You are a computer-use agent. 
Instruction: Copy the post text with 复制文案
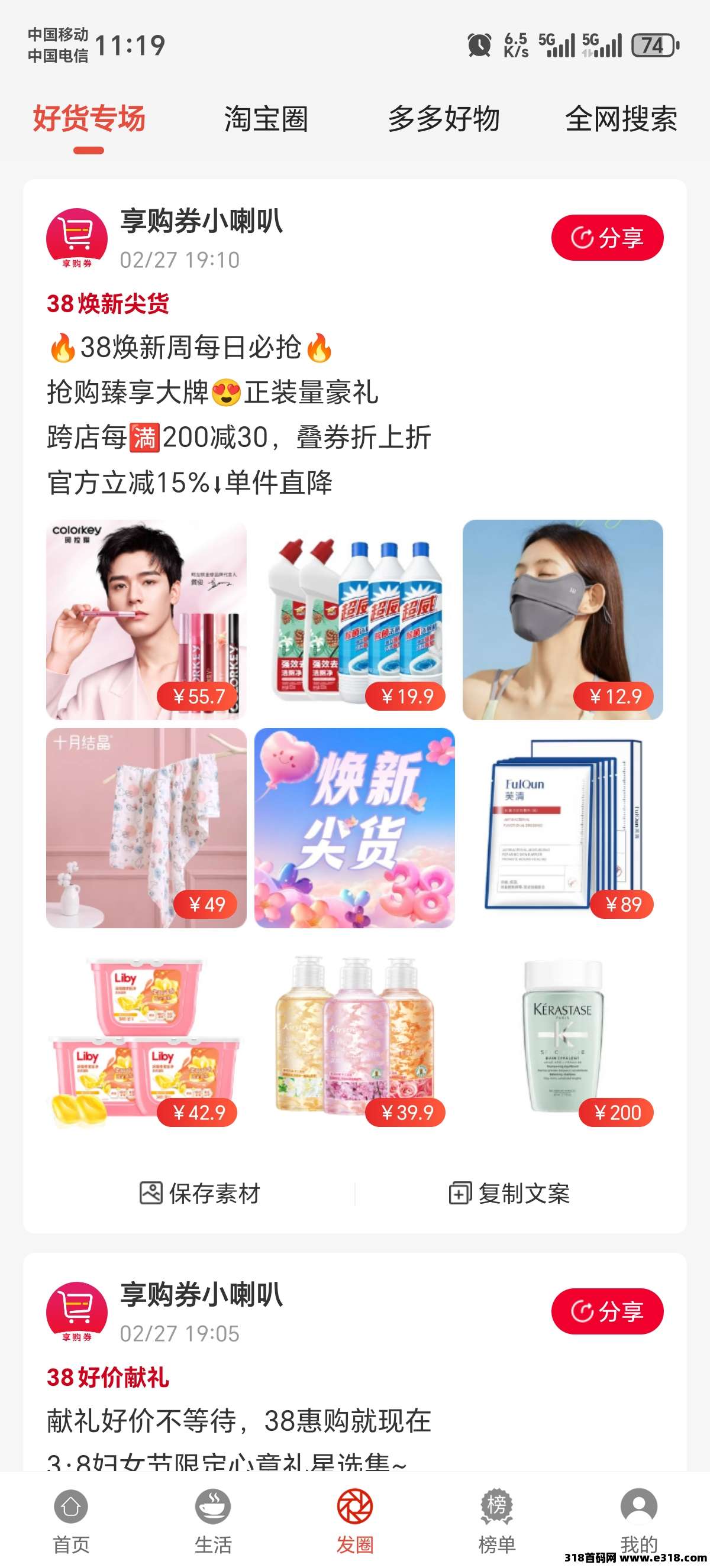pyautogui.click(x=509, y=1193)
